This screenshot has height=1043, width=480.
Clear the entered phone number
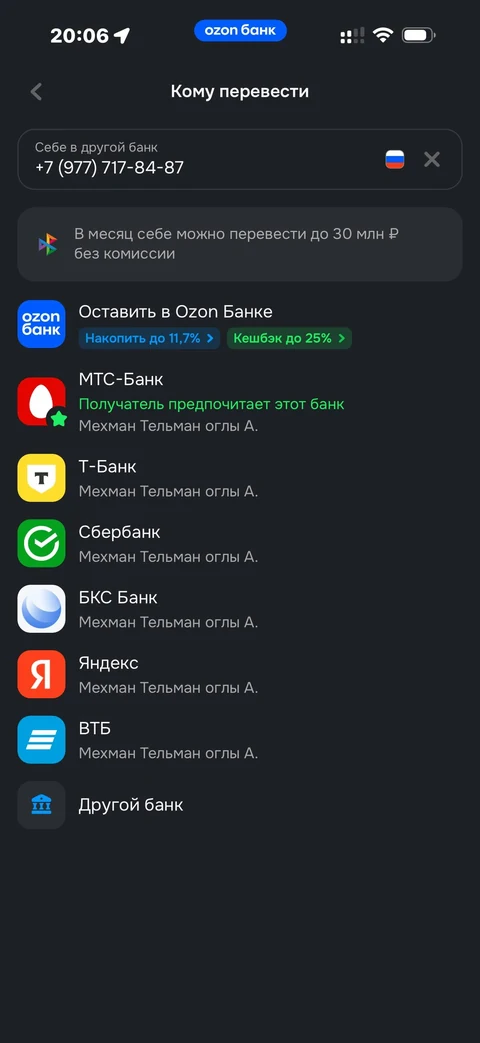432,160
